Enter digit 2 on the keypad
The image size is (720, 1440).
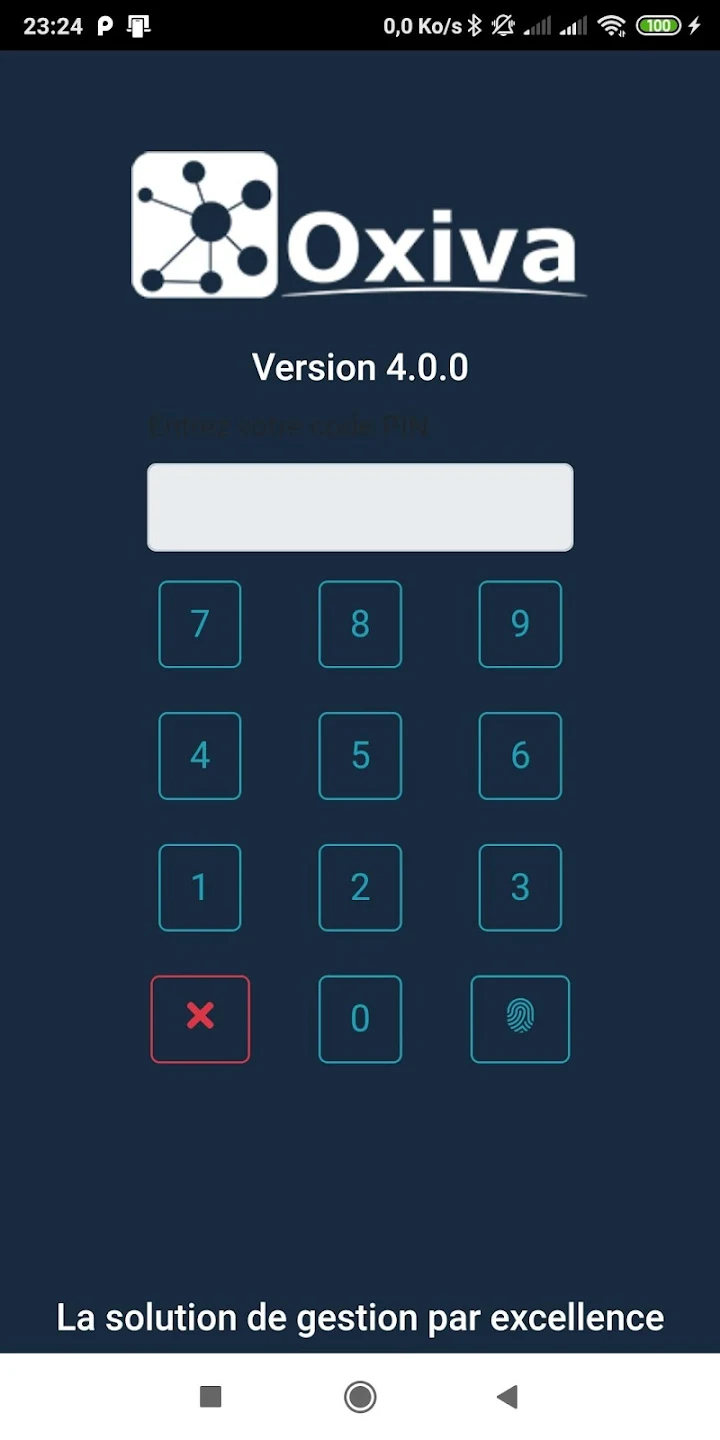pyautogui.click(x=360, y=888)
